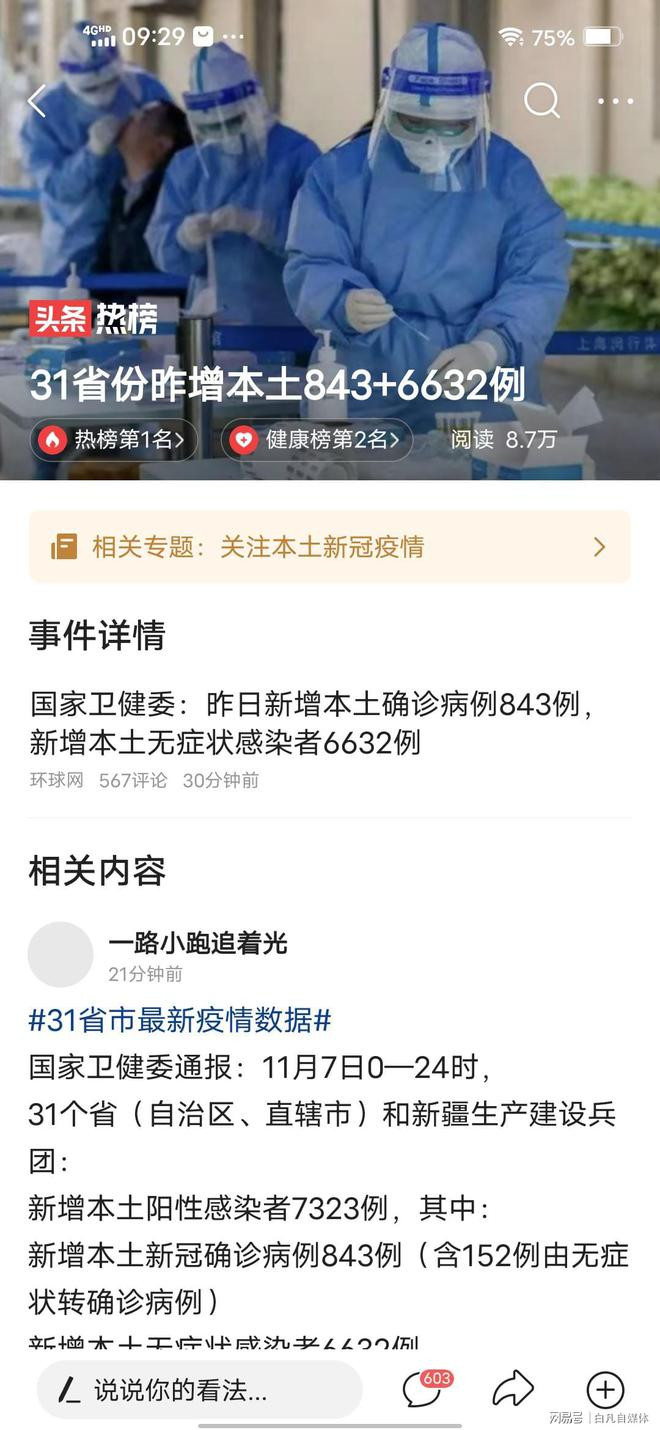
Task: Open the search magnifier icon
Action: click(x=542, y=100)
